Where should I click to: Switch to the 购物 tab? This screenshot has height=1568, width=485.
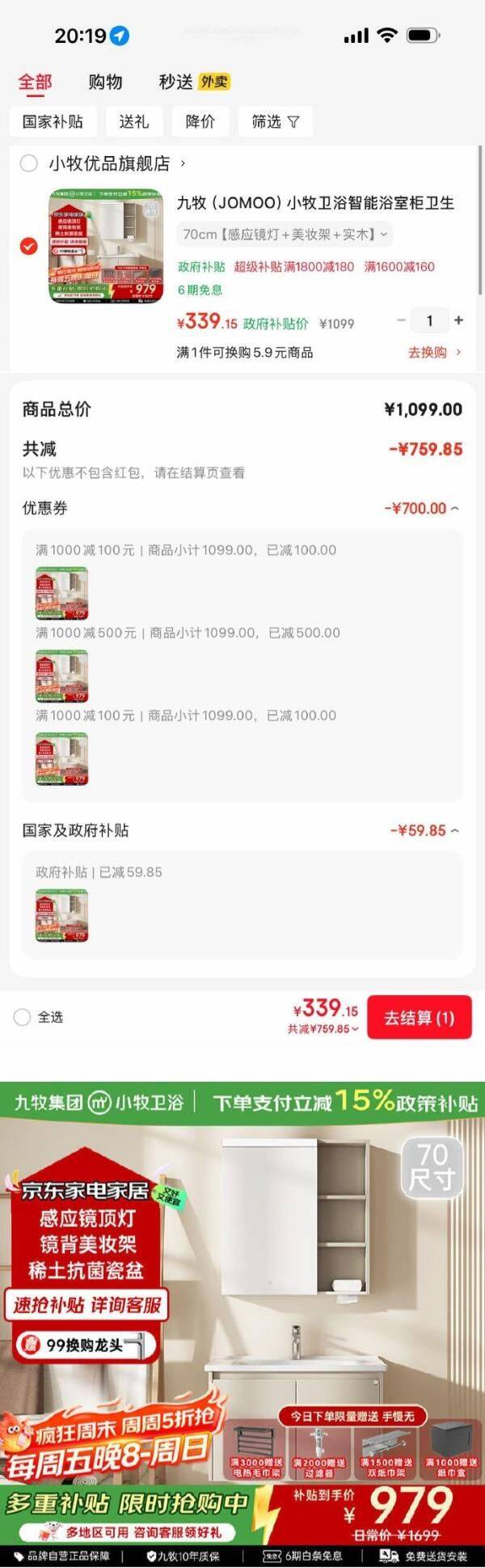click(105, 82)
